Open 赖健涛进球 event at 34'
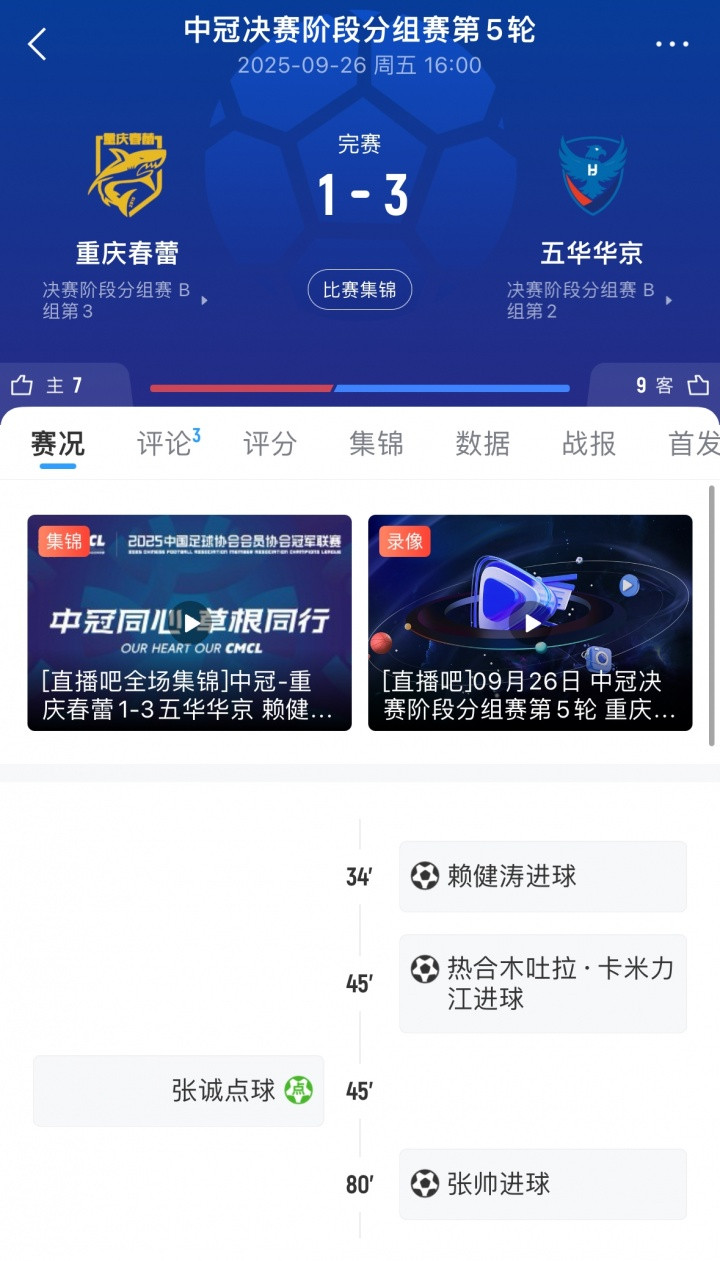The image size is (720, 1261). point(542,877)
